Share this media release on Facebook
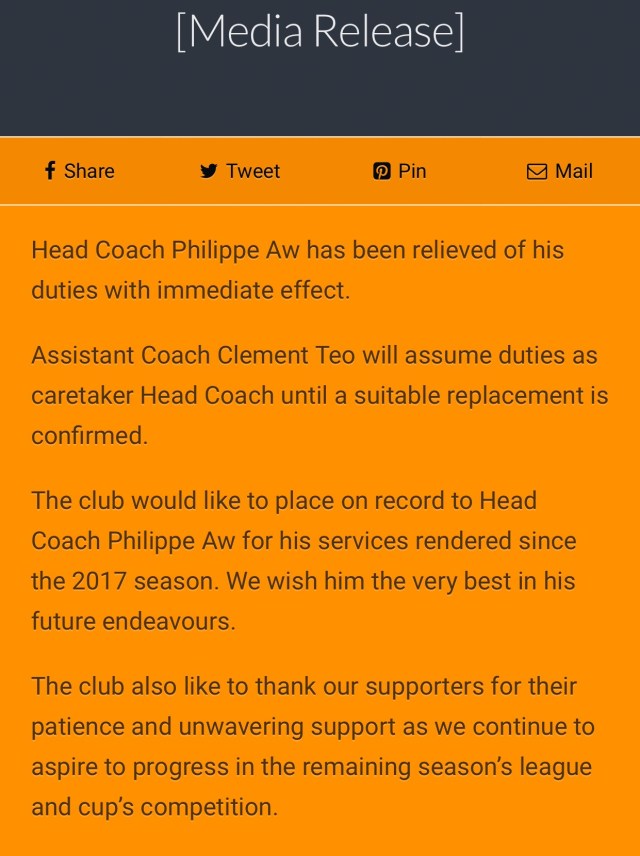The image size is (640, 856). pyautogui.click(x=79, y=171)
